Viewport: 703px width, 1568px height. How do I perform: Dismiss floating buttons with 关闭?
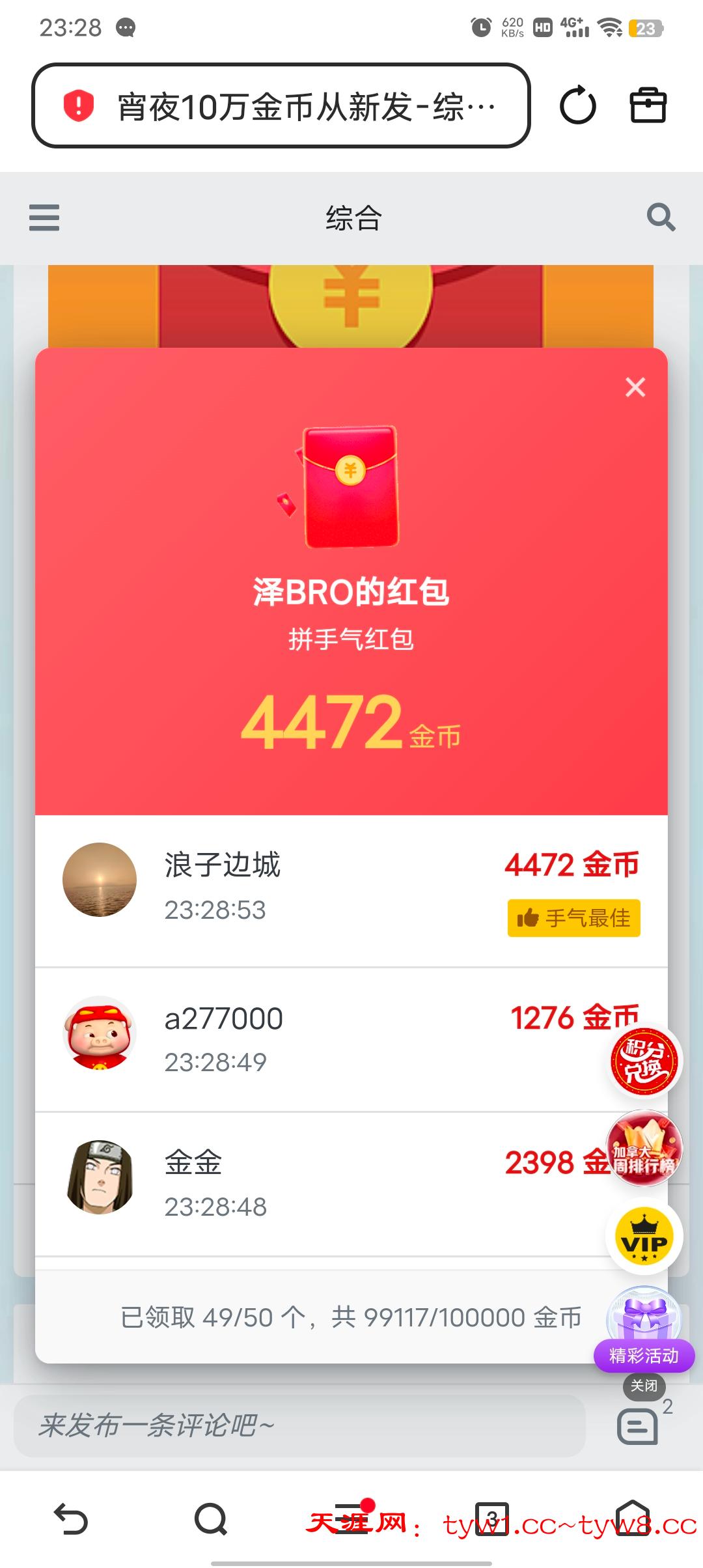(x=644, y=1386)
